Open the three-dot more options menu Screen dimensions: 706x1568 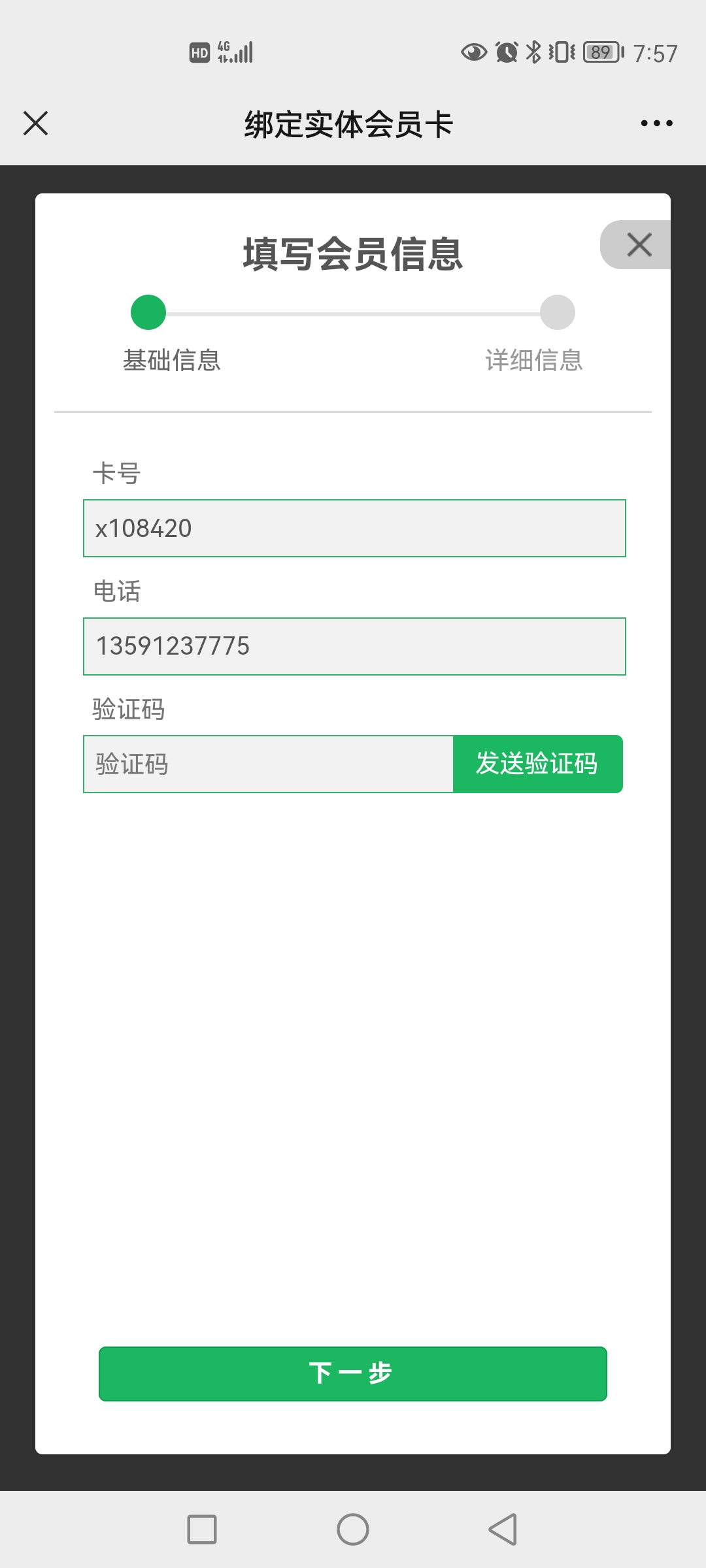pyautogui.click(x=656, y=123)
